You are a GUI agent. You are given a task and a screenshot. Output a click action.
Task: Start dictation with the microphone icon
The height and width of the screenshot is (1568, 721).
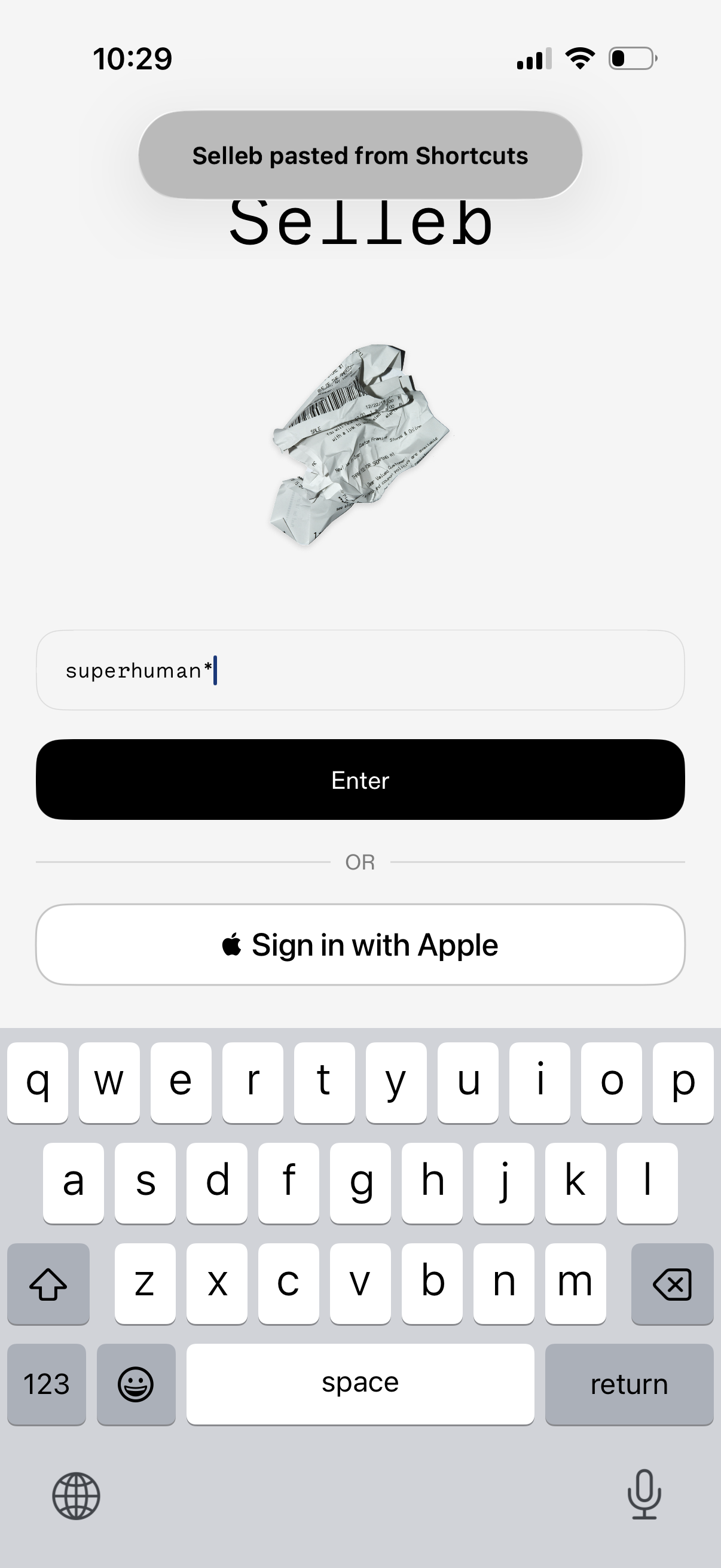pyautogui.click(x=644, y=1494)
